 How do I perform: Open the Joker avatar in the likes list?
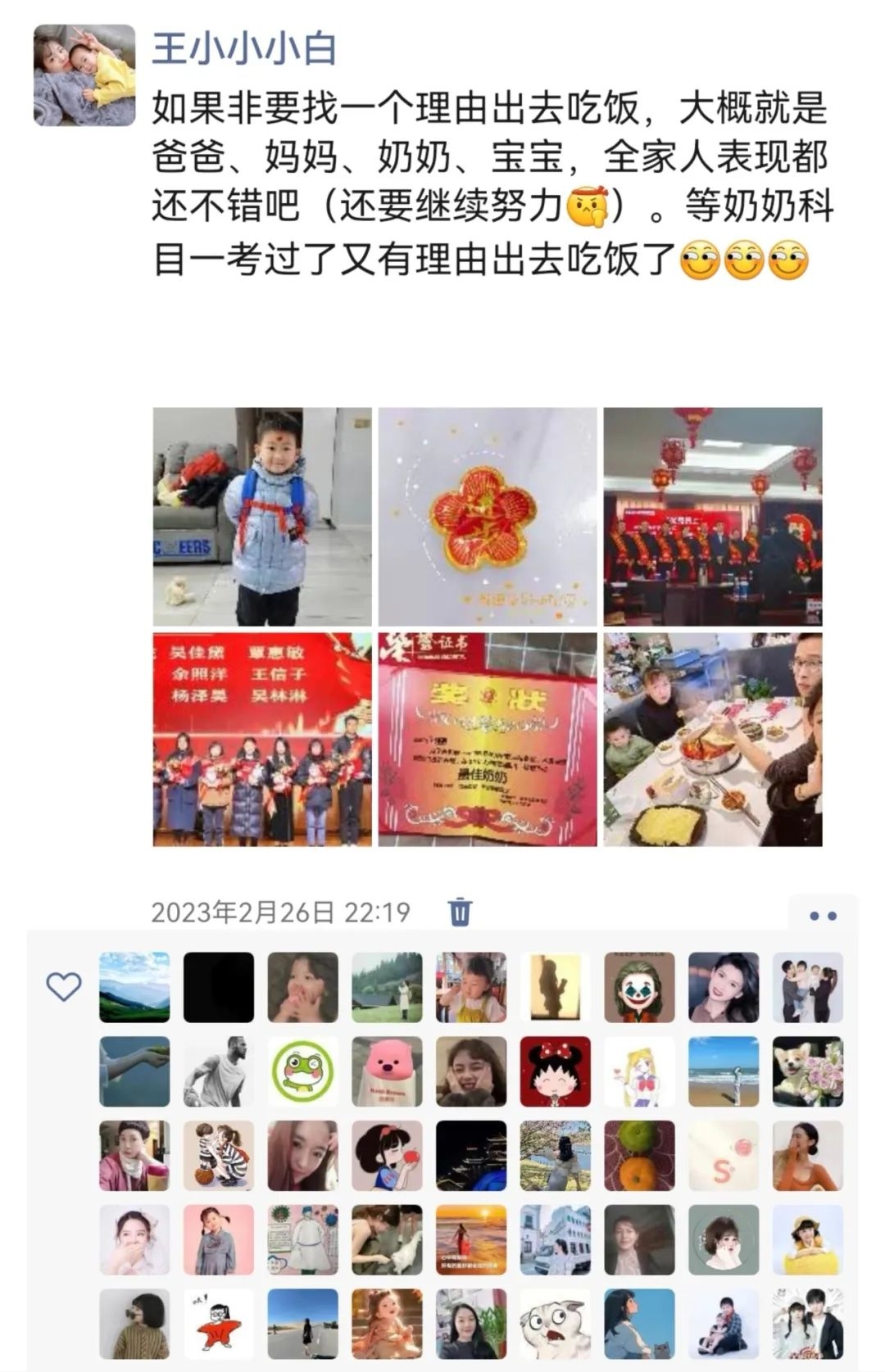point(639,987)
